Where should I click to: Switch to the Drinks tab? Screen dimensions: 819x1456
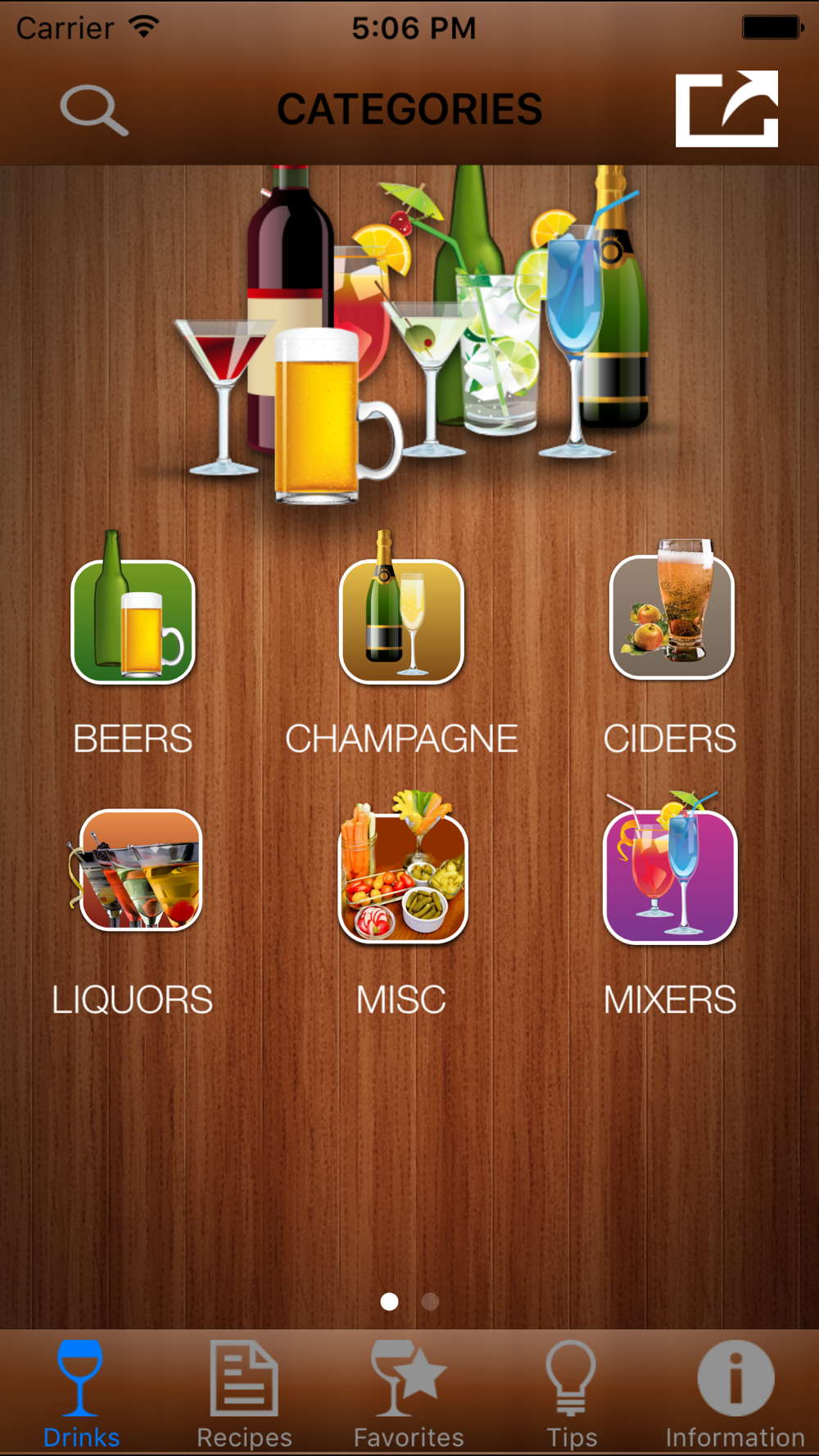[81, 1393]
